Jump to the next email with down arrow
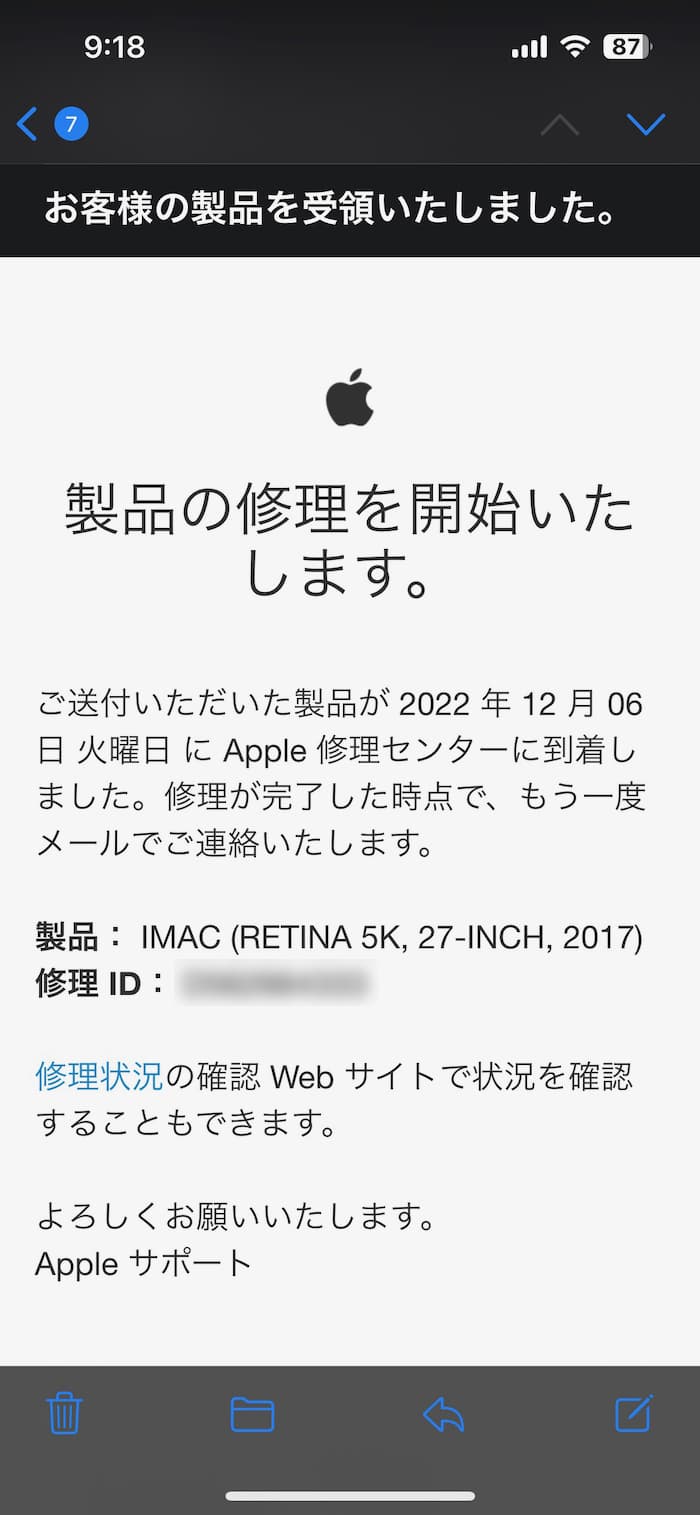 (645, 124)
